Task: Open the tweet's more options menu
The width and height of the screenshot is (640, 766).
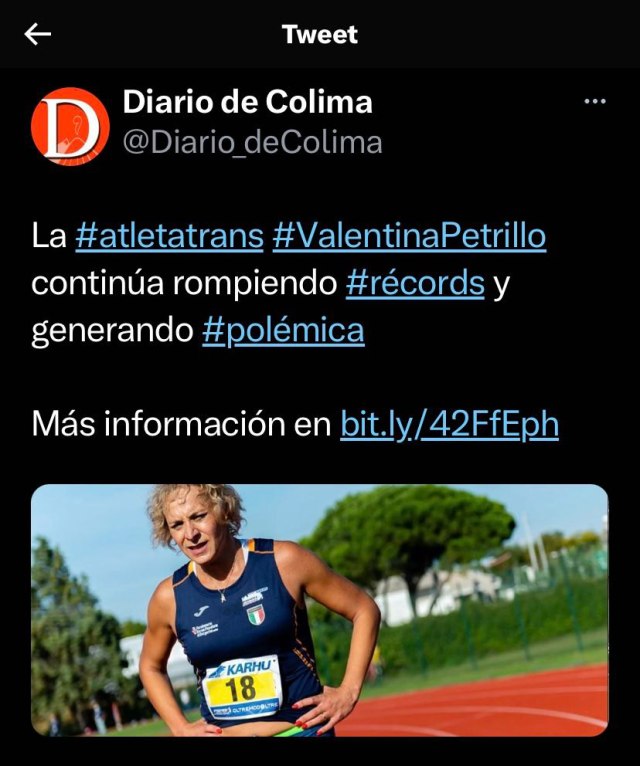Action: click(x=595, y=102)
